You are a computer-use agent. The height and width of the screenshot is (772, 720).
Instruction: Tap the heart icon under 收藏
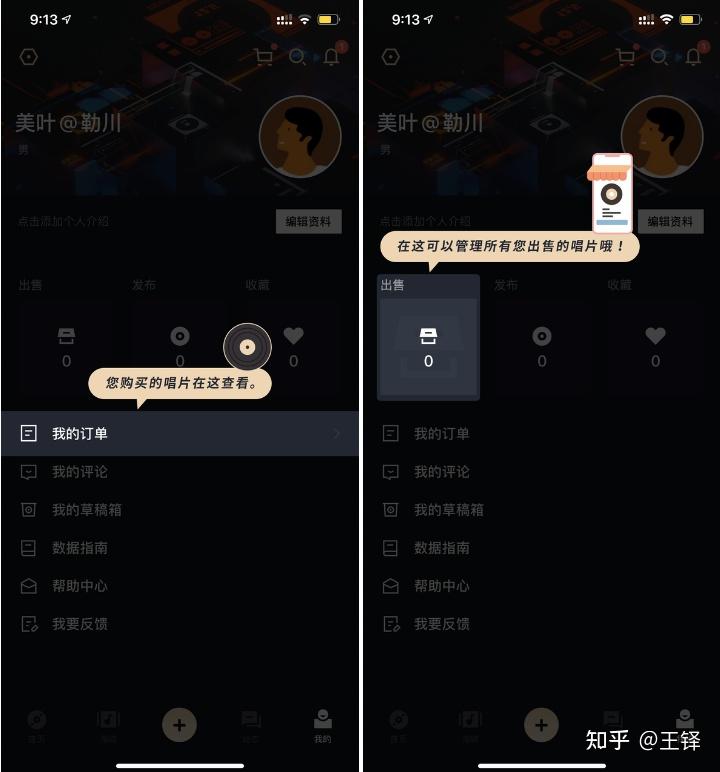coord(293,337)
